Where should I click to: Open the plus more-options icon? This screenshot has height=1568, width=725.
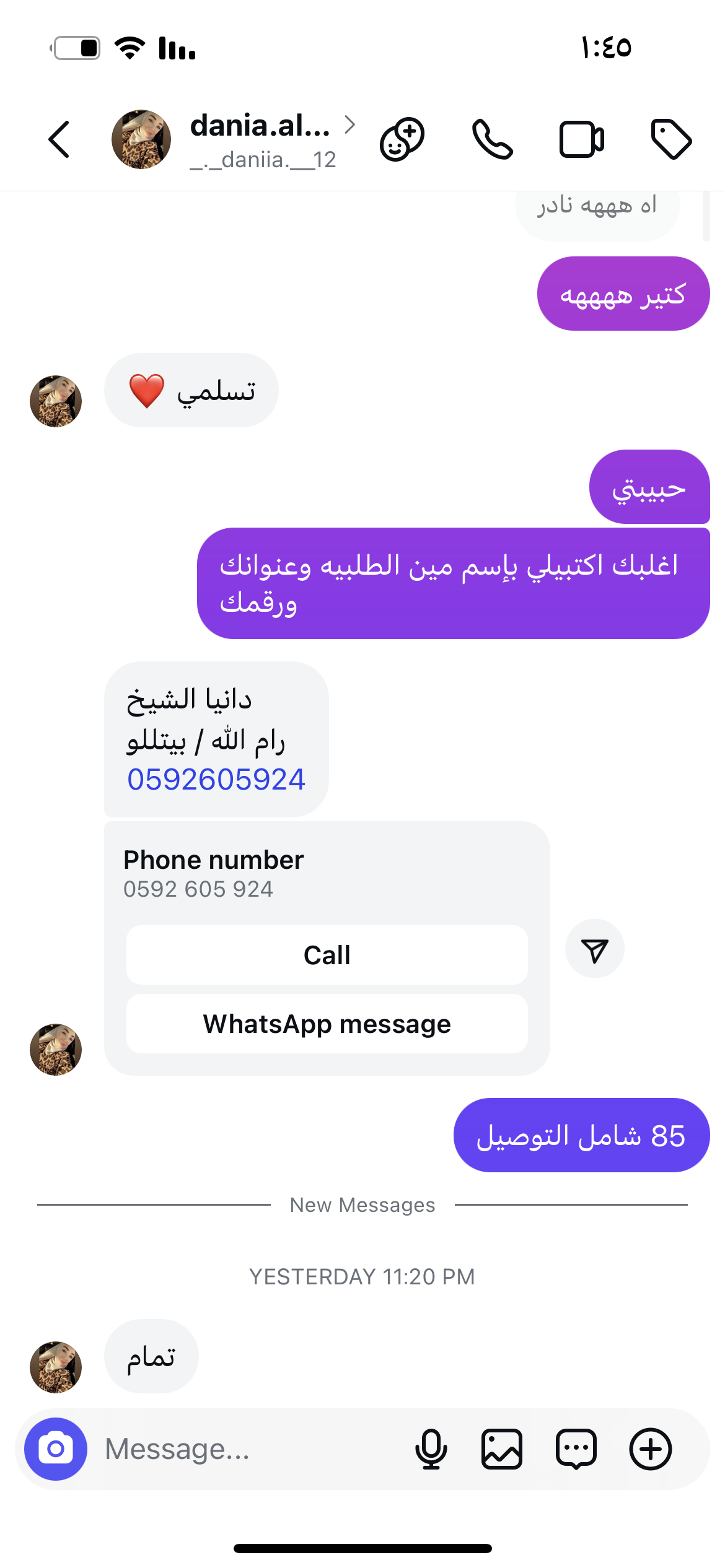point(651,1449)
